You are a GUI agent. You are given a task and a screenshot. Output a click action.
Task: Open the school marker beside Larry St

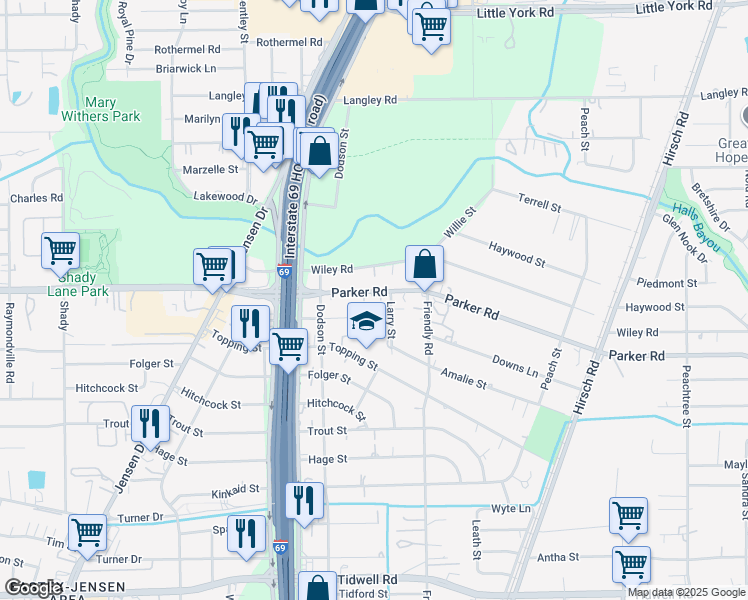point(366,321)
